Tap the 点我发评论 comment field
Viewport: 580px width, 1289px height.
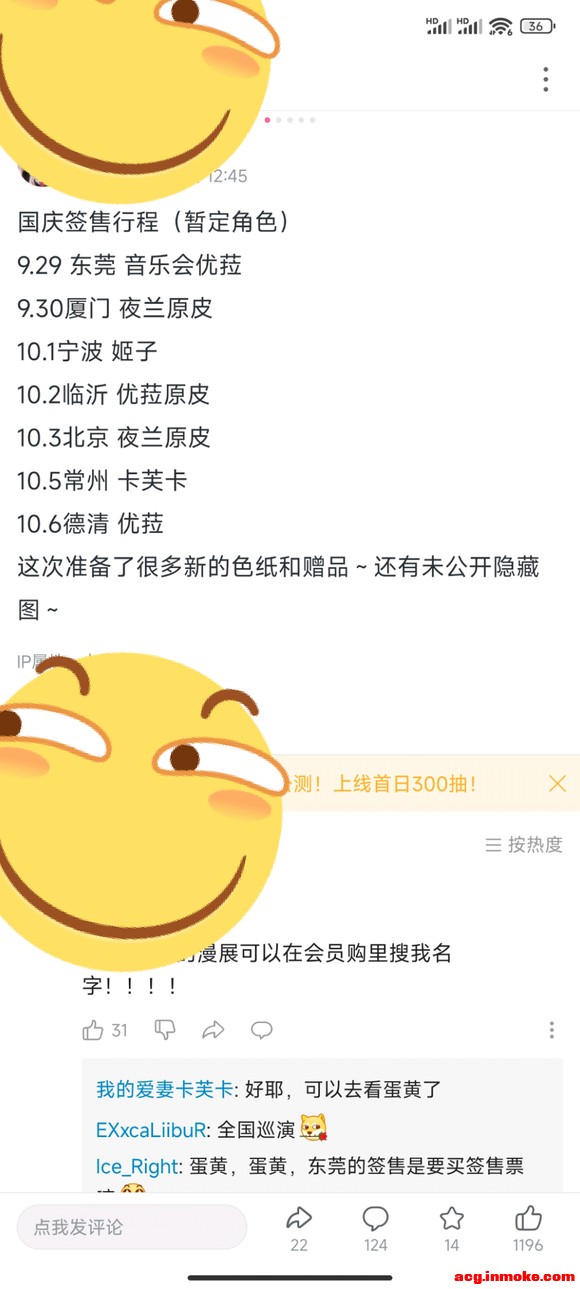[132, 1227]
